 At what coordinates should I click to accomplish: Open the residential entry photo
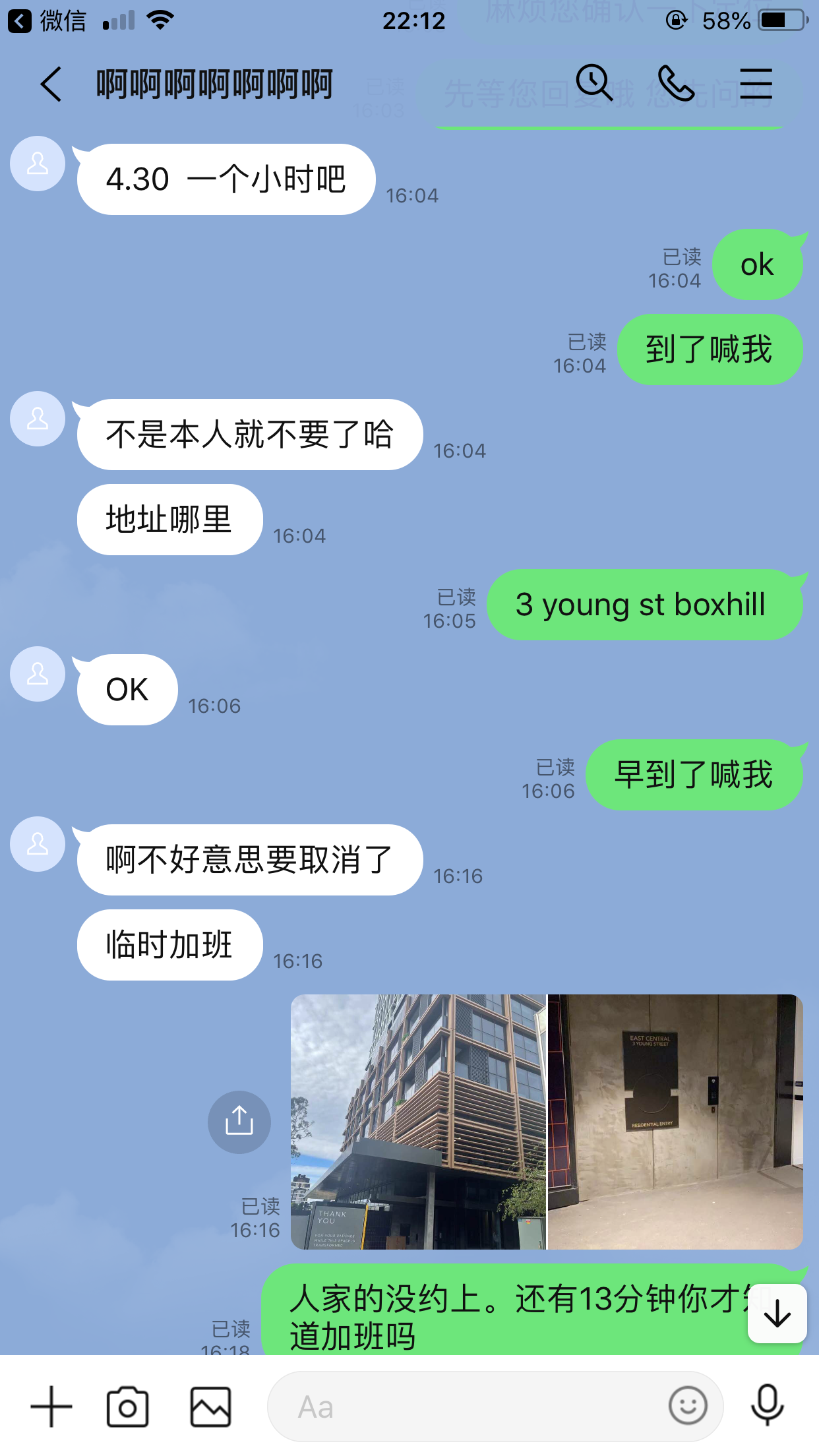pyautogui.click(x=675, y=1121)
